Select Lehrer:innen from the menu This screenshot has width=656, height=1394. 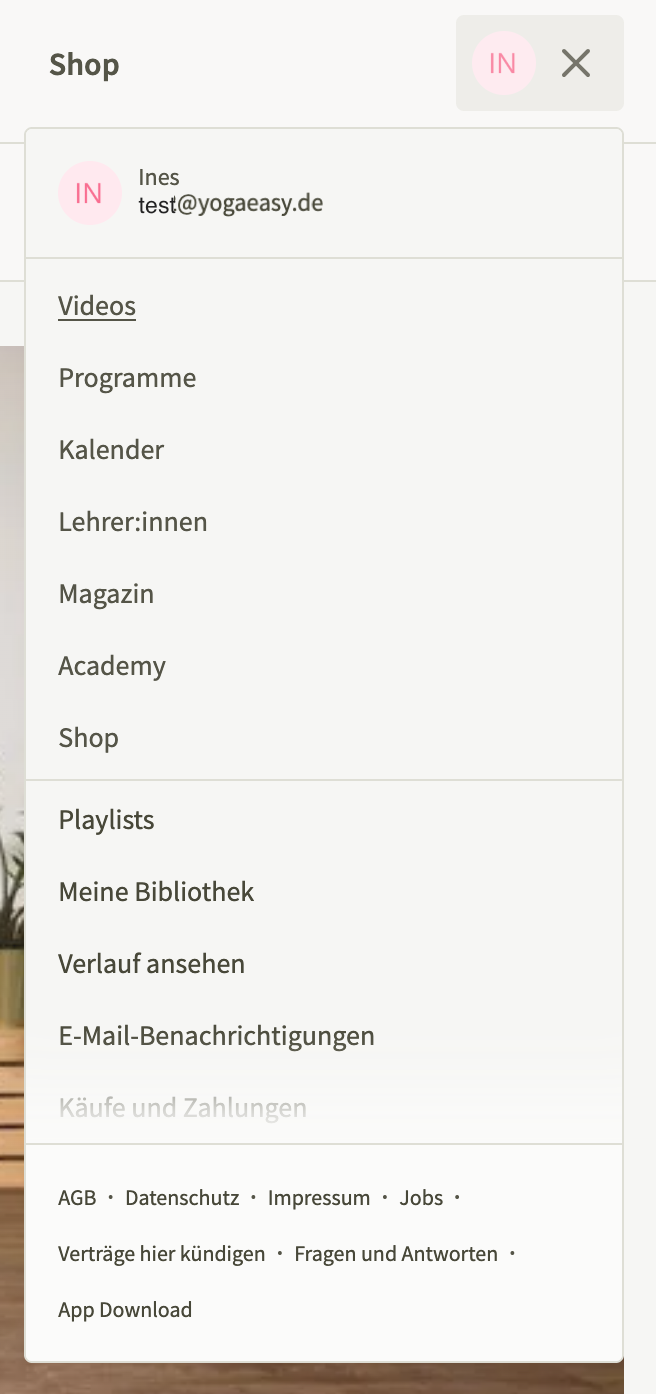click(x=133, y=522)
